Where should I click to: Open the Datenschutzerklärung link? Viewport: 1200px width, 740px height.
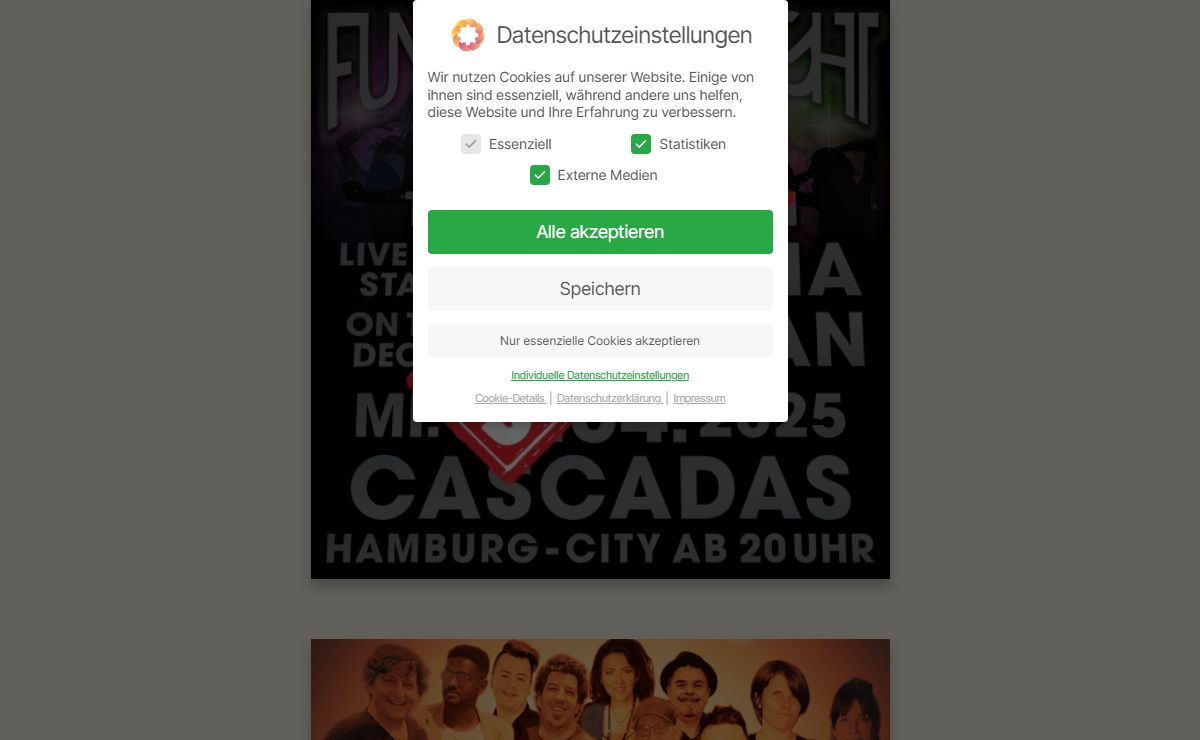click(x=609, y=398)
